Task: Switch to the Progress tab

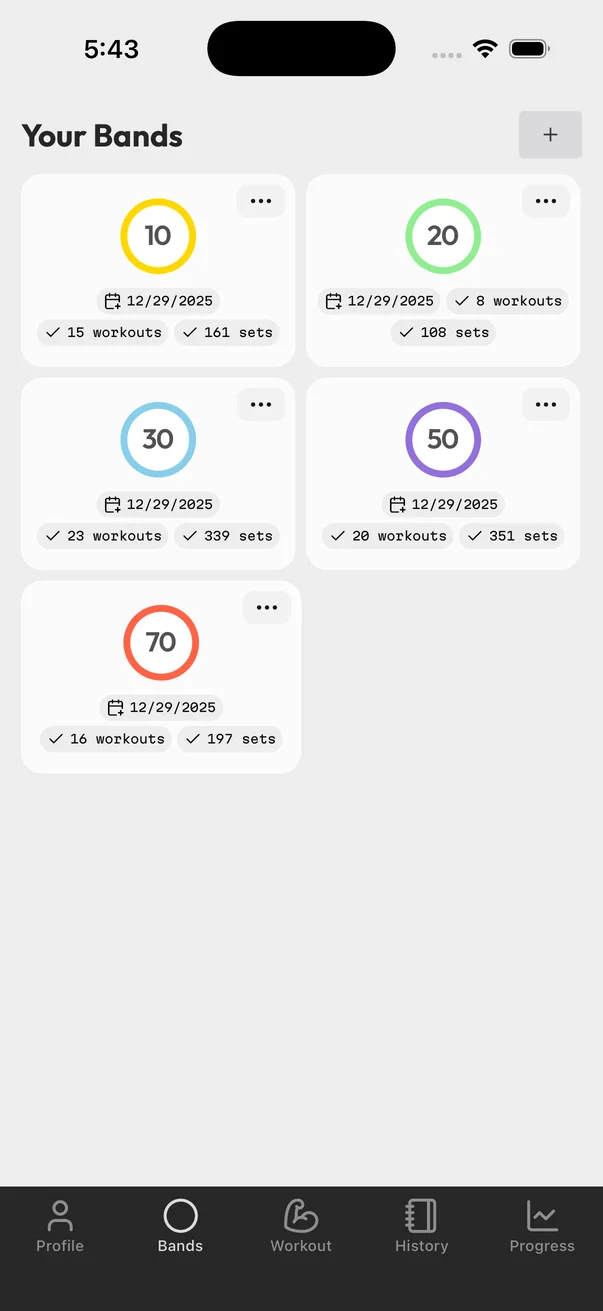Action: (542, 1227)
